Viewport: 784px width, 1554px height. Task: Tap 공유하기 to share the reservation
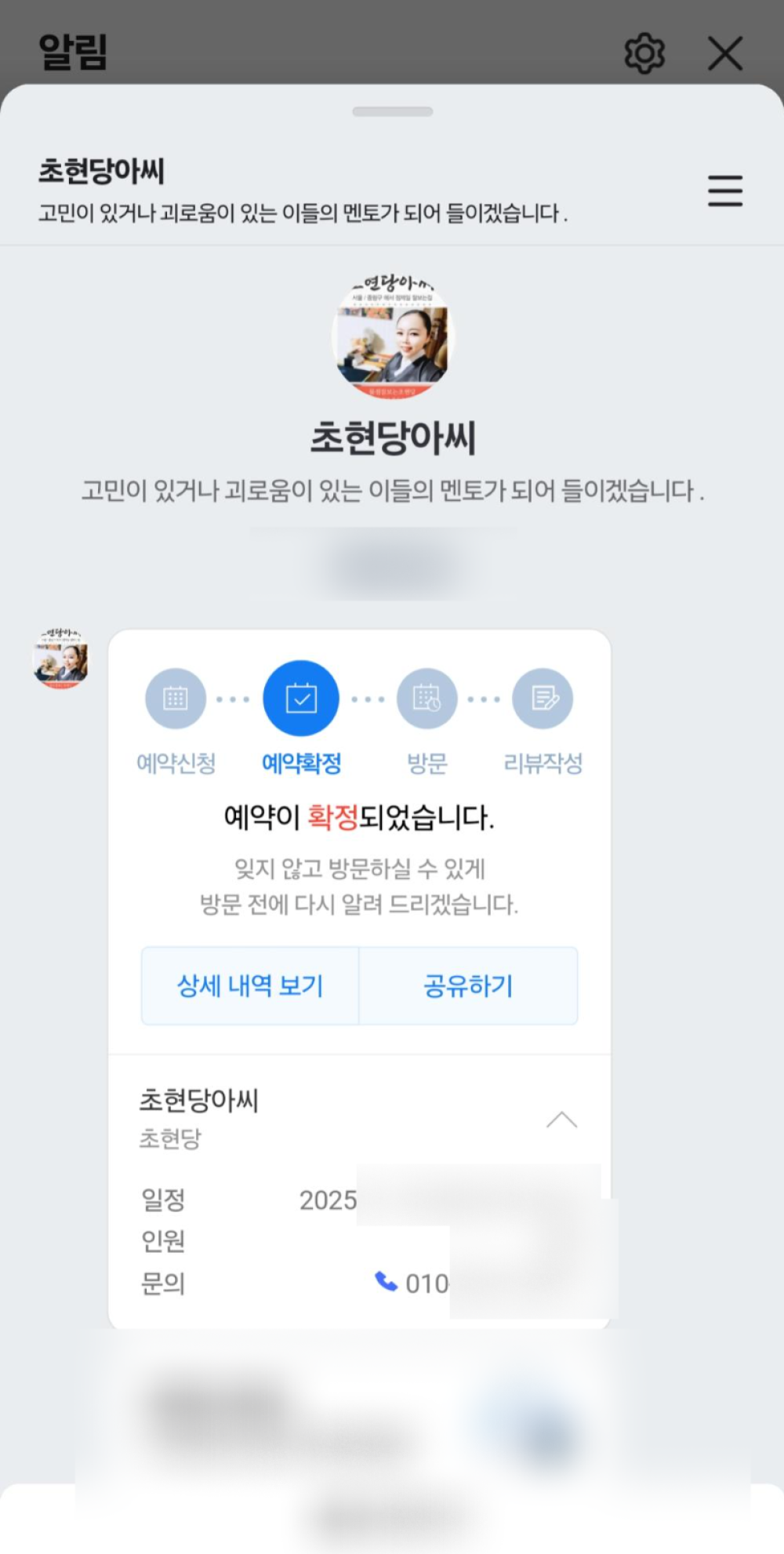click(x=468, y=986)
